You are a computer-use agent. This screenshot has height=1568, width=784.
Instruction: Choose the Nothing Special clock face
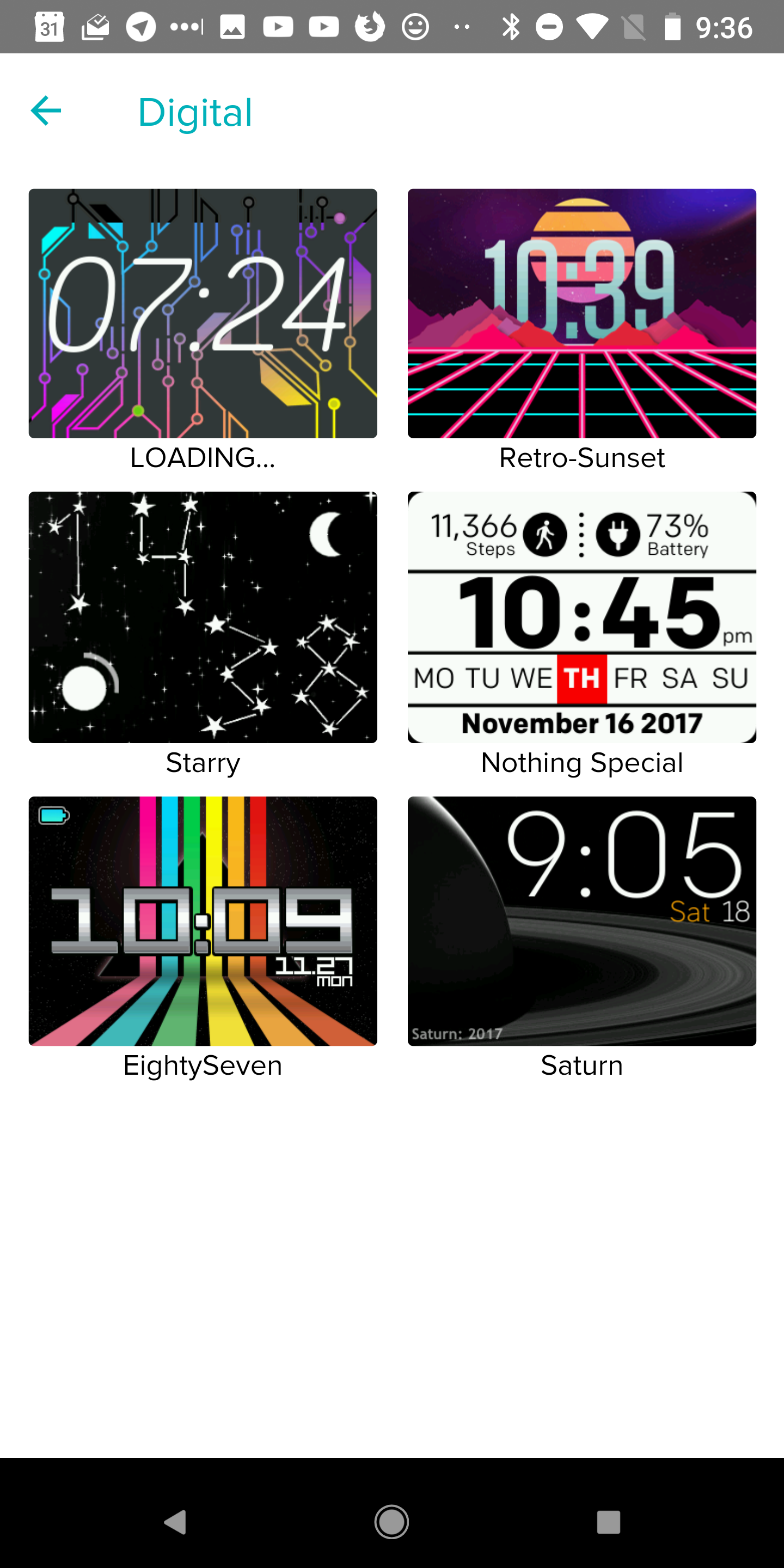click(582, 617)
